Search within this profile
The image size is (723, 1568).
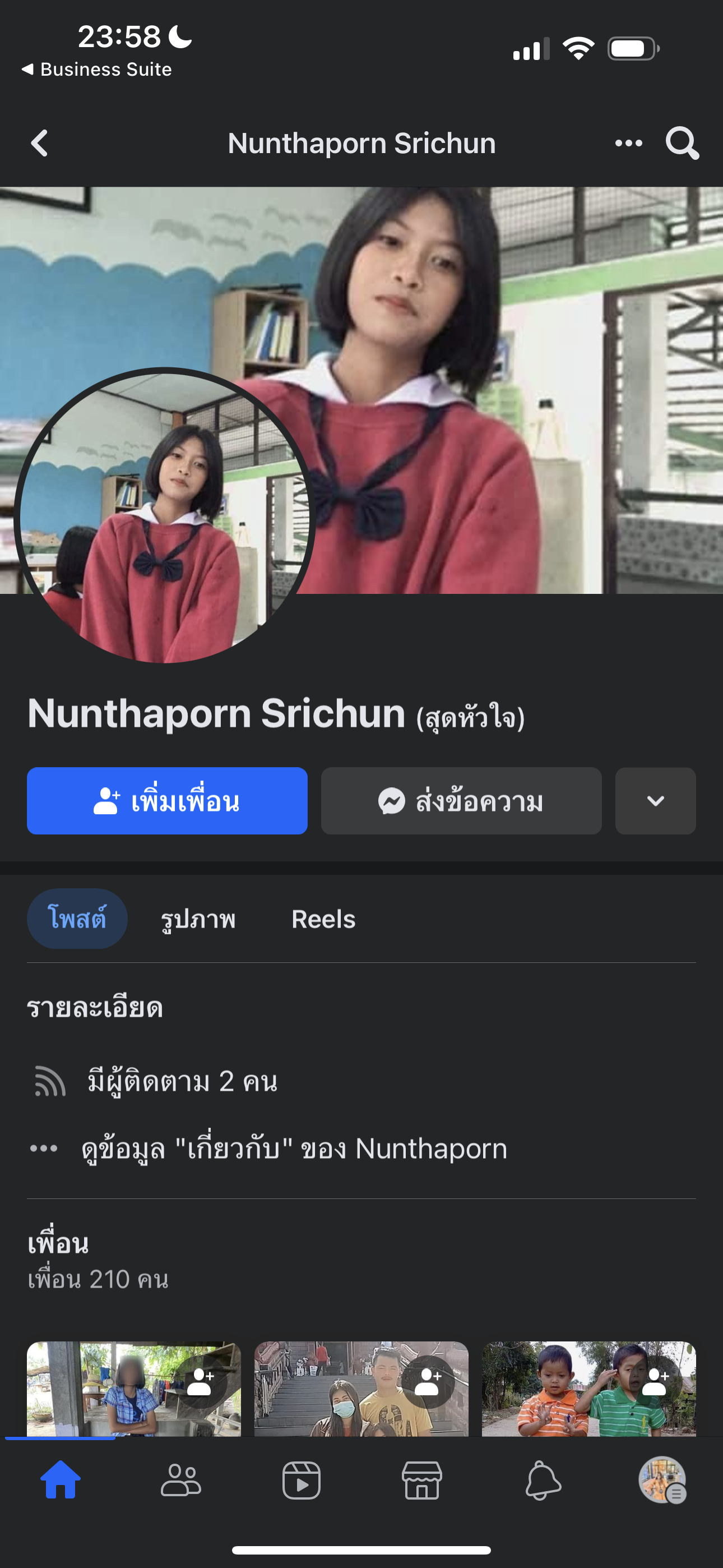[682, 144]
